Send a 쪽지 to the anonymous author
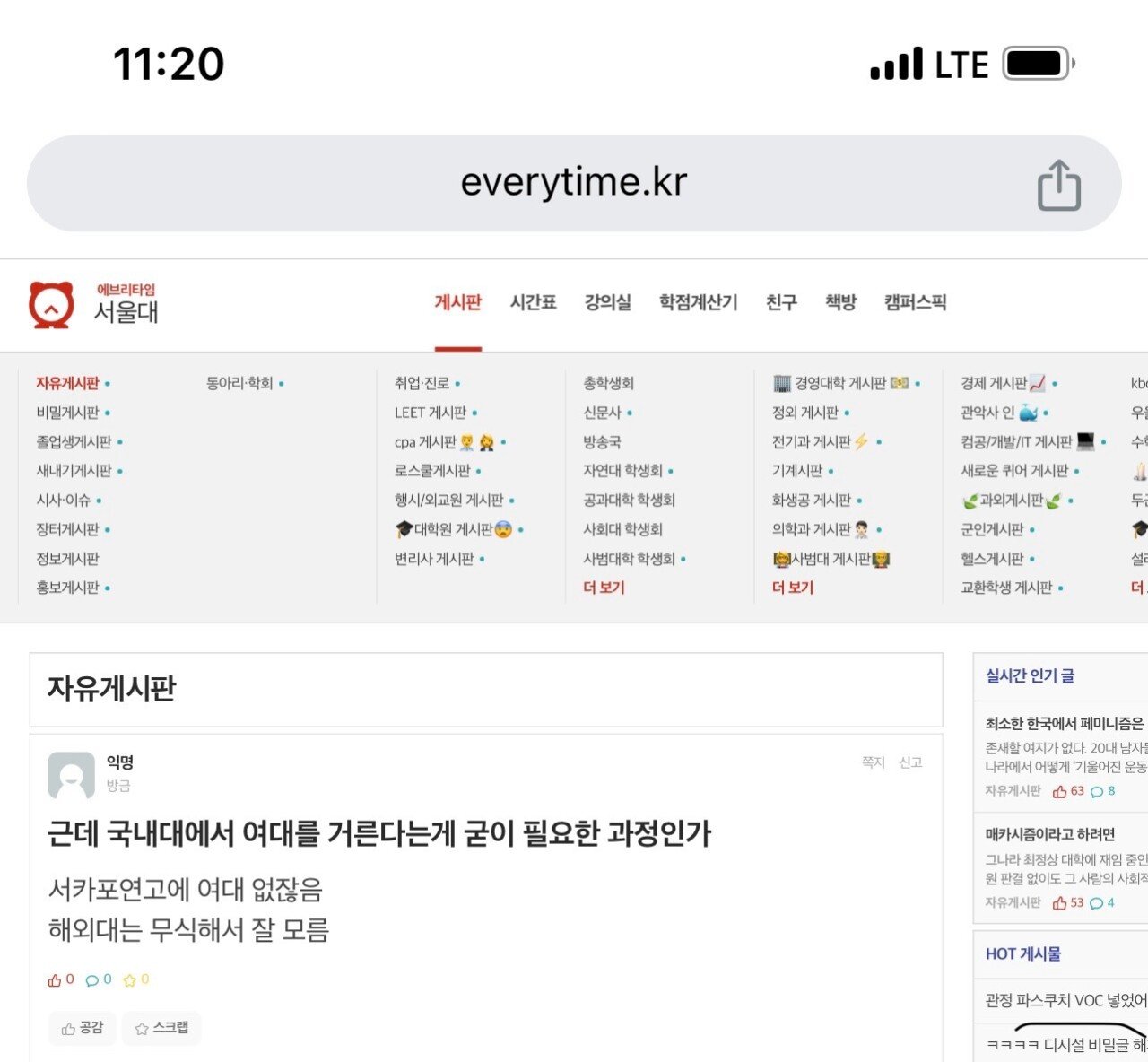 tap(873, 762)
